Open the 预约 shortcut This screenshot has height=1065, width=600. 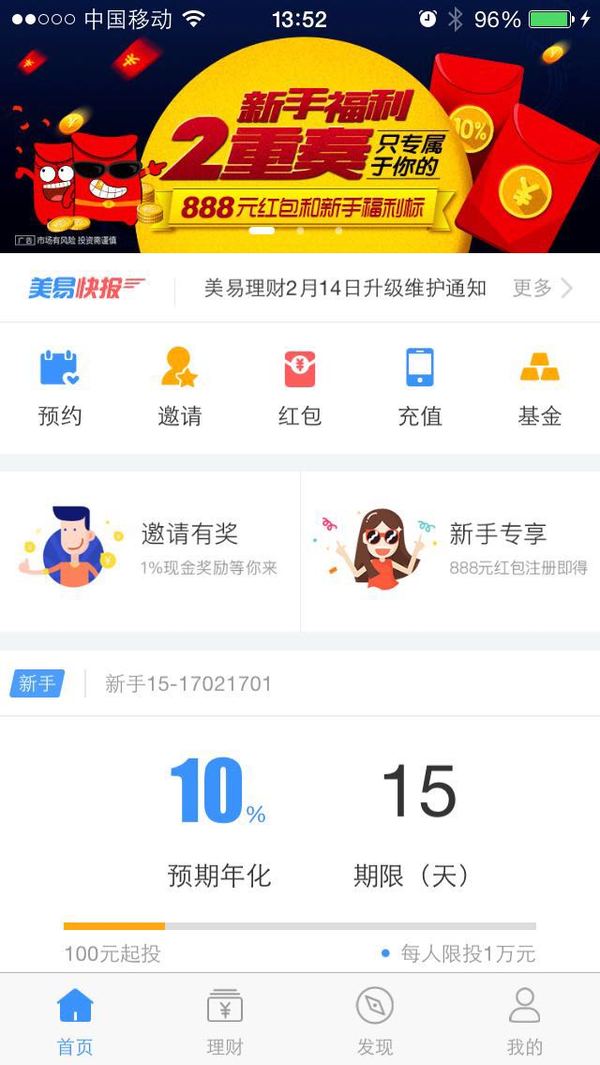click(x=60, y=388)
